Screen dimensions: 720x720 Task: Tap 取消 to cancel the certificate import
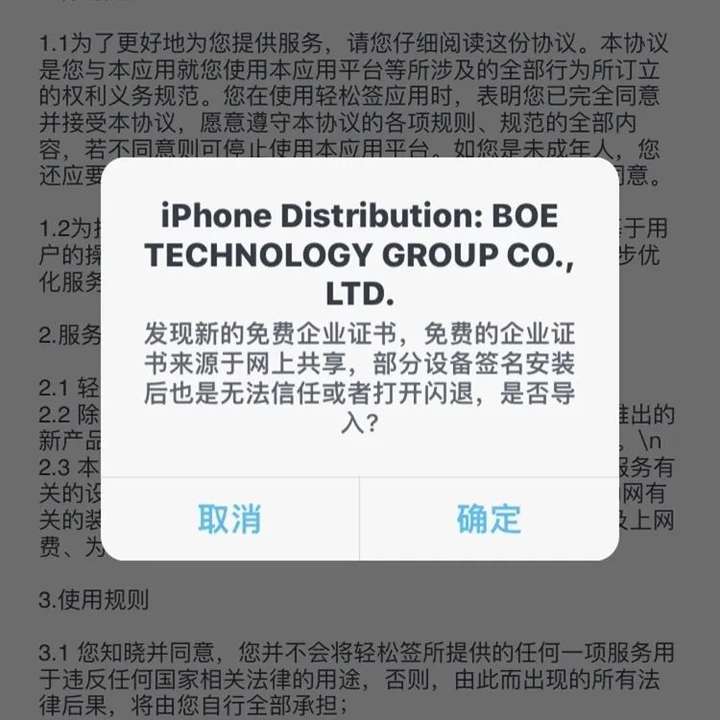pos(230,518)
